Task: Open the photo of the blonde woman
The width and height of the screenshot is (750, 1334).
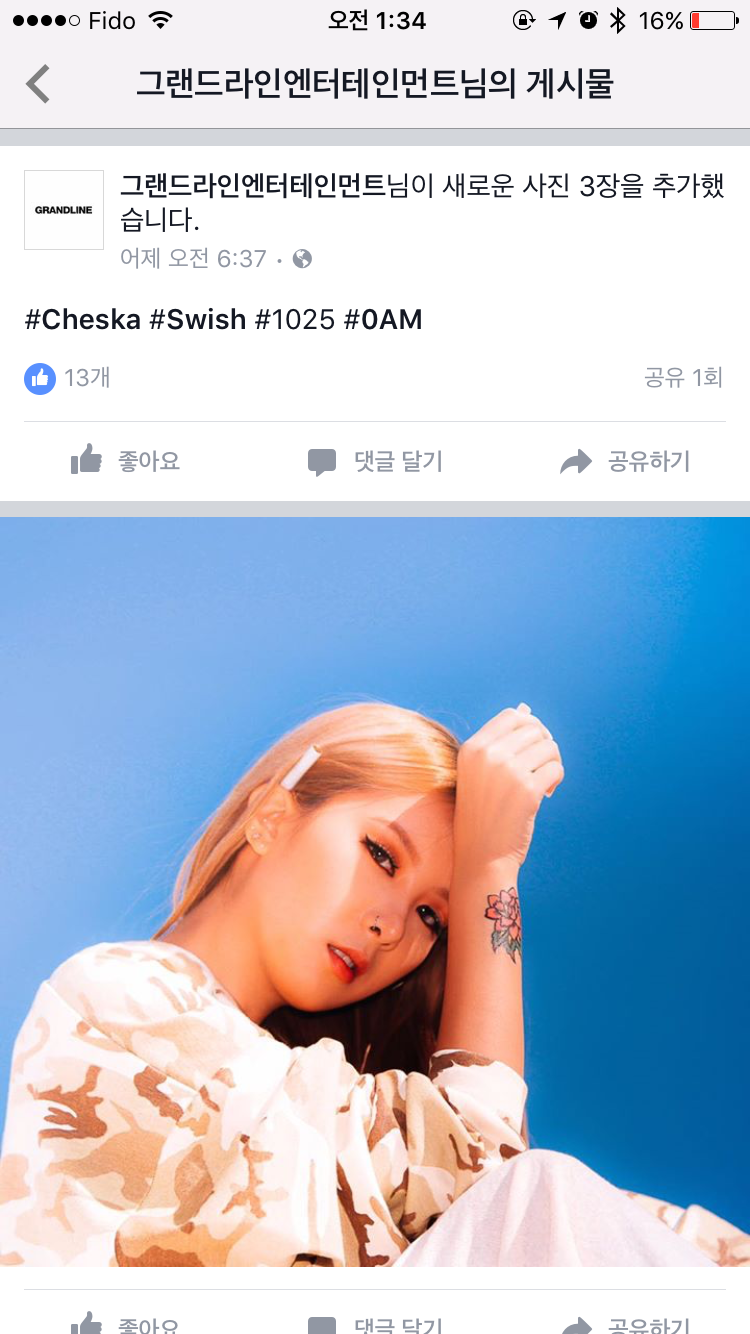Action: (x=375, y=890)
